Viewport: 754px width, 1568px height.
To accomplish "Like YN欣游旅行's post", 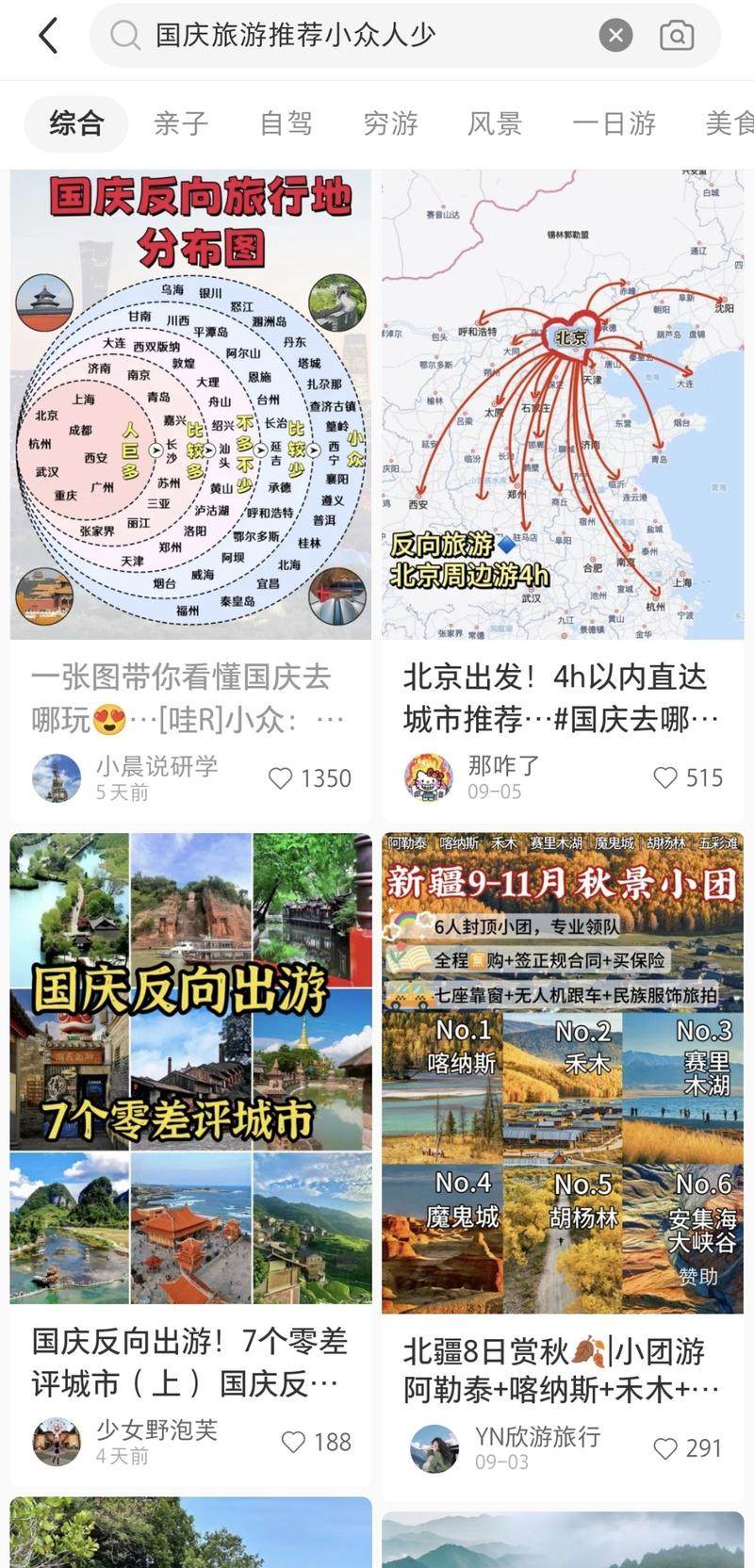I will click(665, 1448).
